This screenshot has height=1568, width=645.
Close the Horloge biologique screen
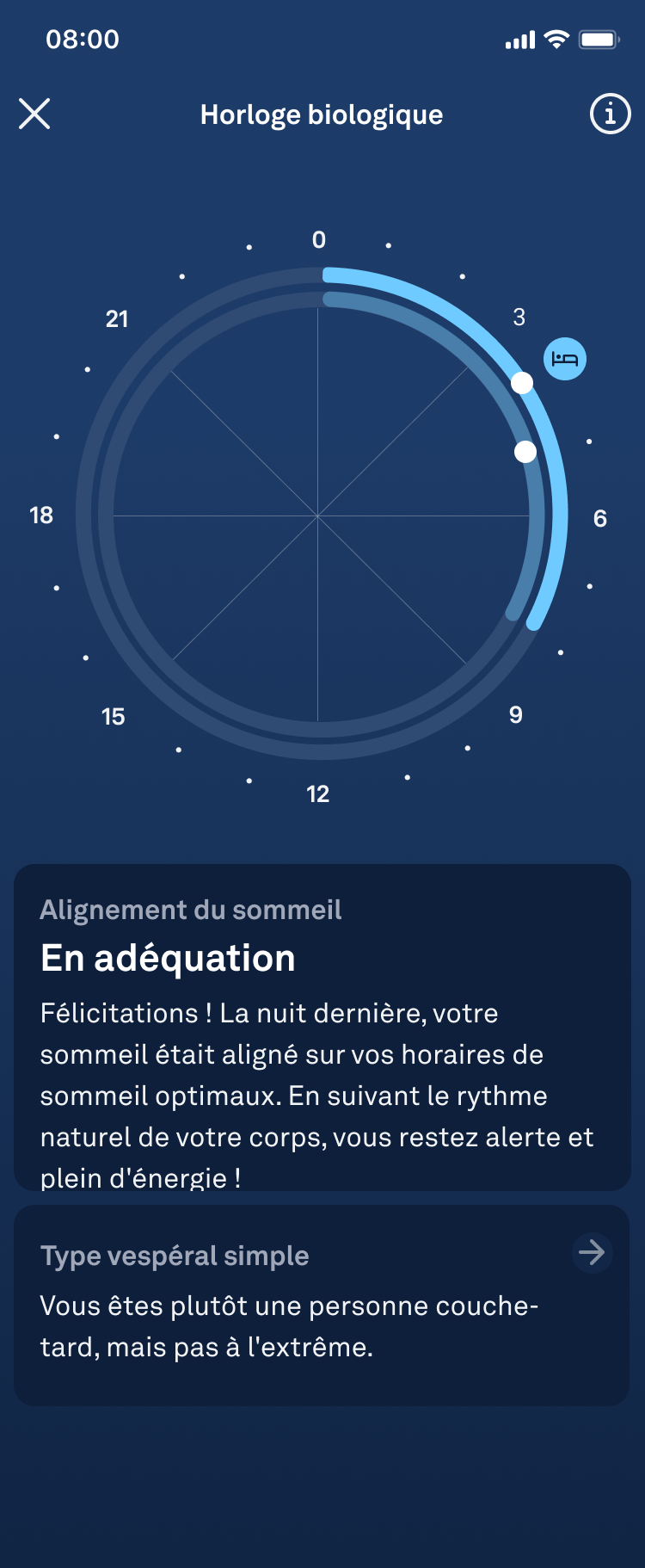pyautogui.click(x=34, y=113)
